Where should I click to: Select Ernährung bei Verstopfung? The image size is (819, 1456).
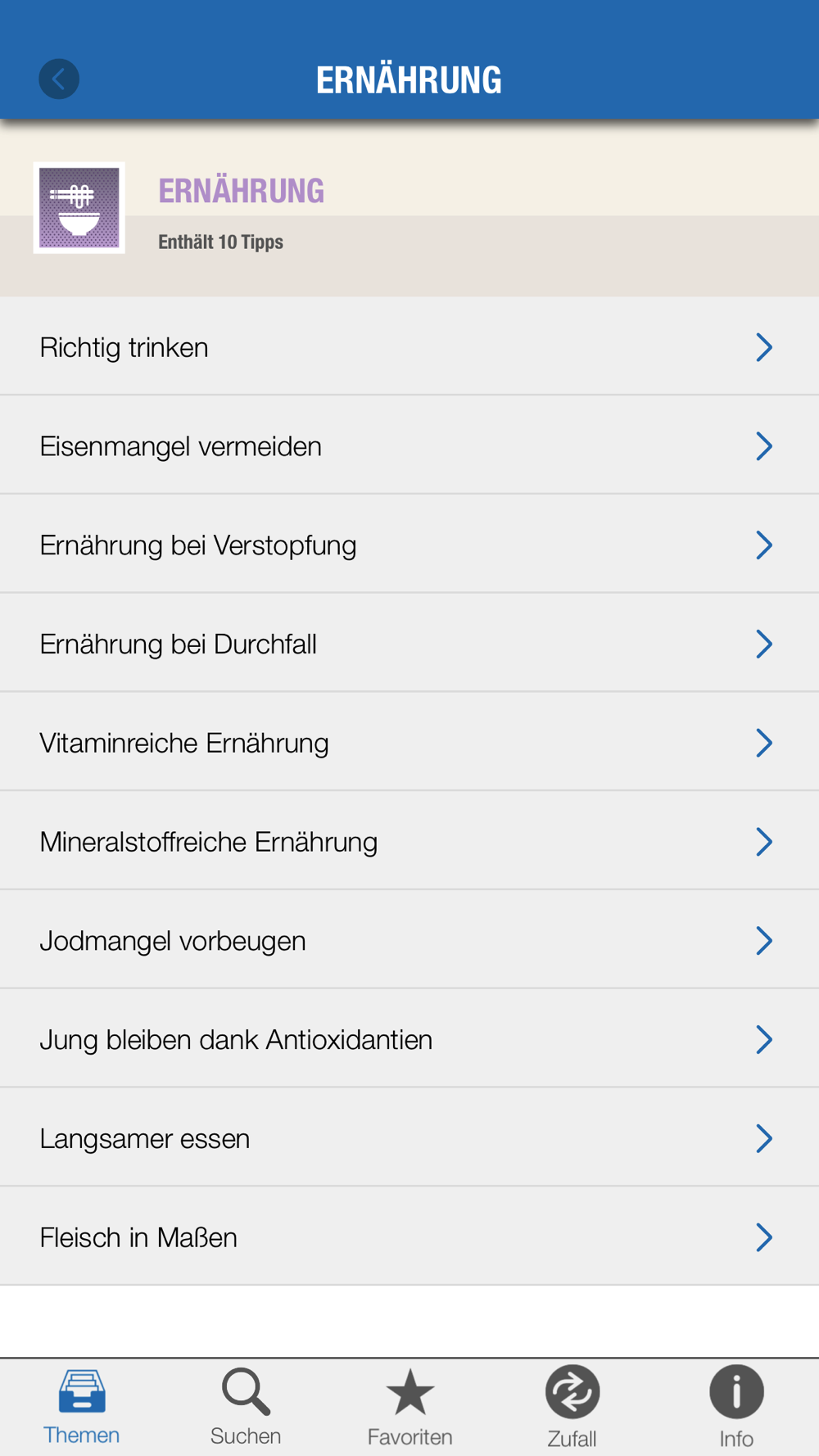409,545
